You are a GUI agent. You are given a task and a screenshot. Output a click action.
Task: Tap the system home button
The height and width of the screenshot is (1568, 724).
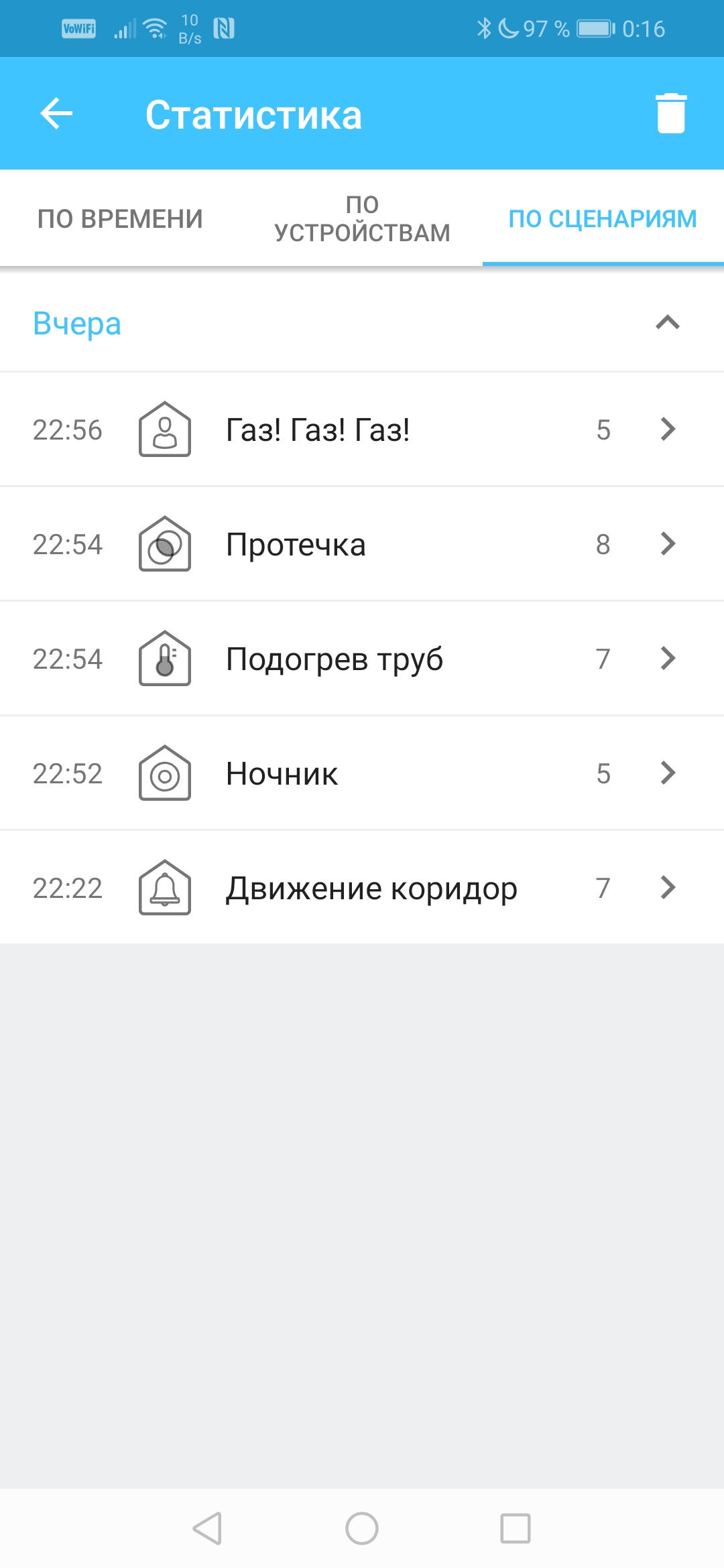point(362,1528)
